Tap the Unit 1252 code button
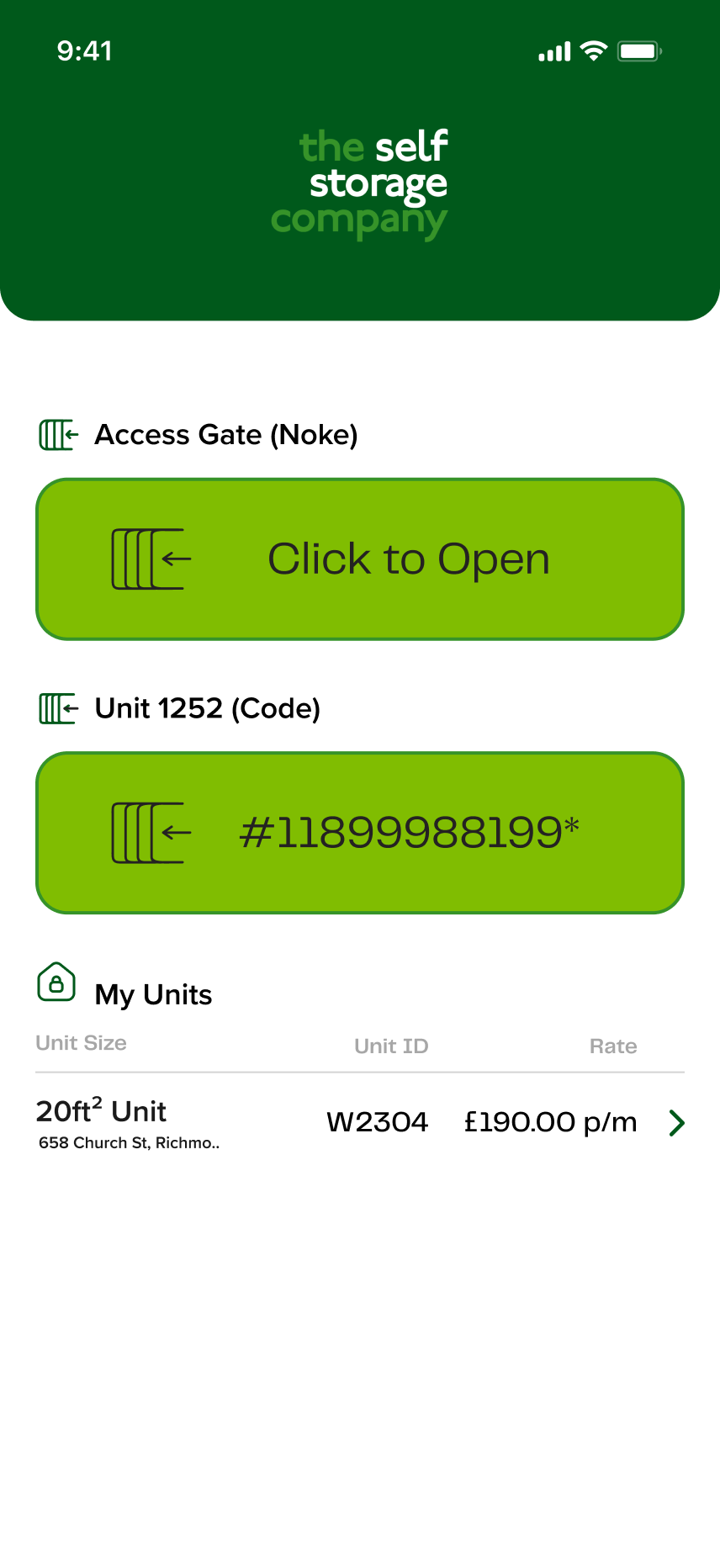The height and width of the screenshot is (1568, 720). tap(360, 833)
